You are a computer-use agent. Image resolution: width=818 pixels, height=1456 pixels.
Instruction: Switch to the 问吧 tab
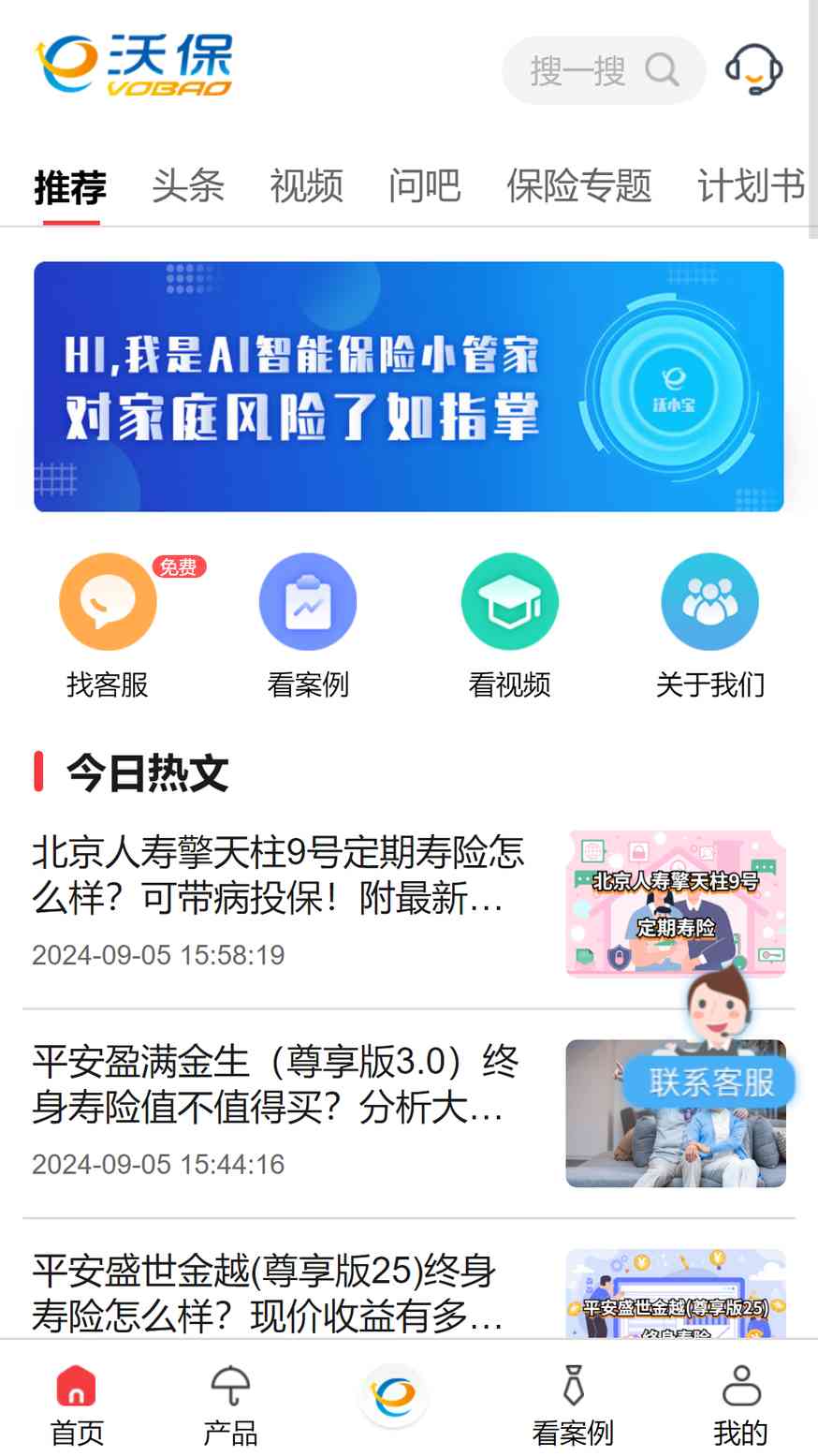point(424,185)
